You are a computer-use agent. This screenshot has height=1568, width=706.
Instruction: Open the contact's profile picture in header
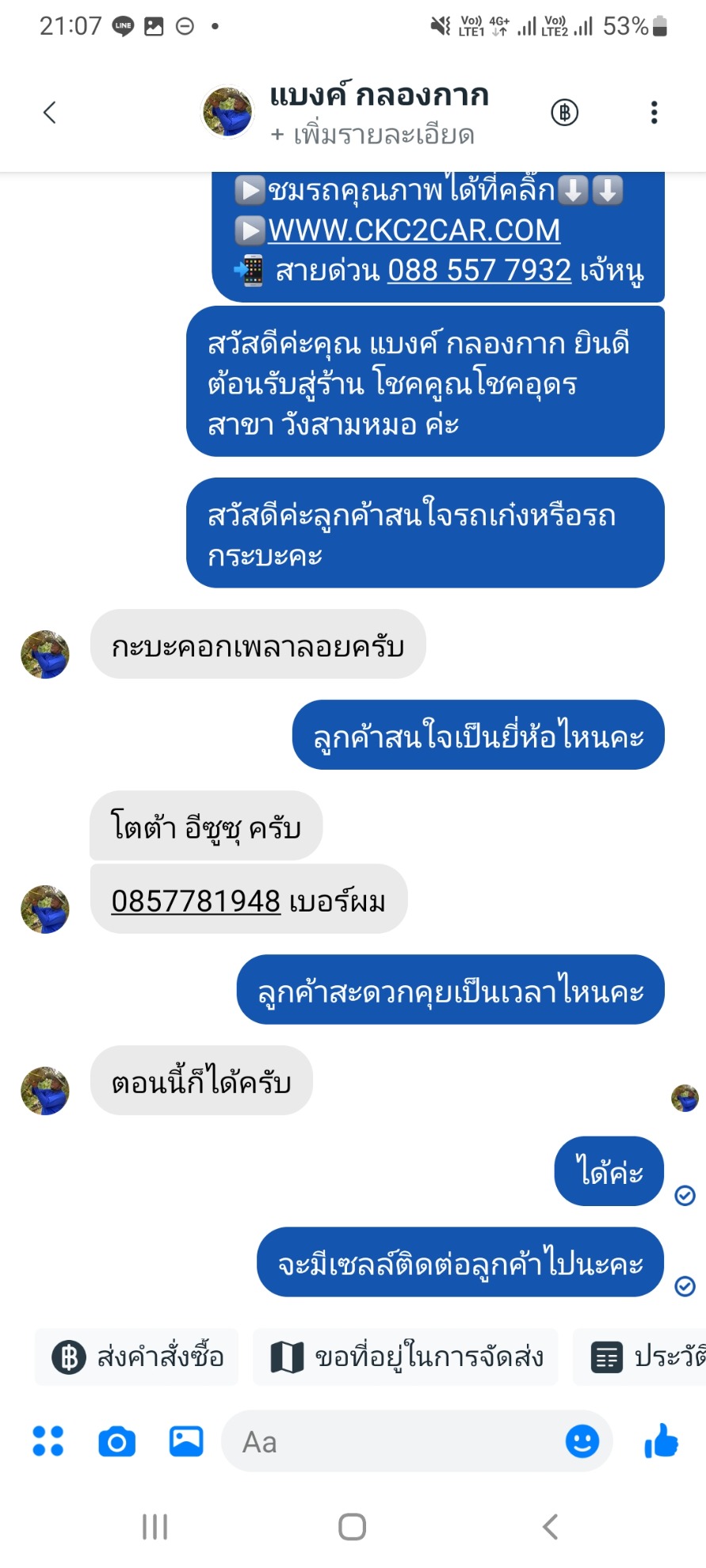click(228, 112)
